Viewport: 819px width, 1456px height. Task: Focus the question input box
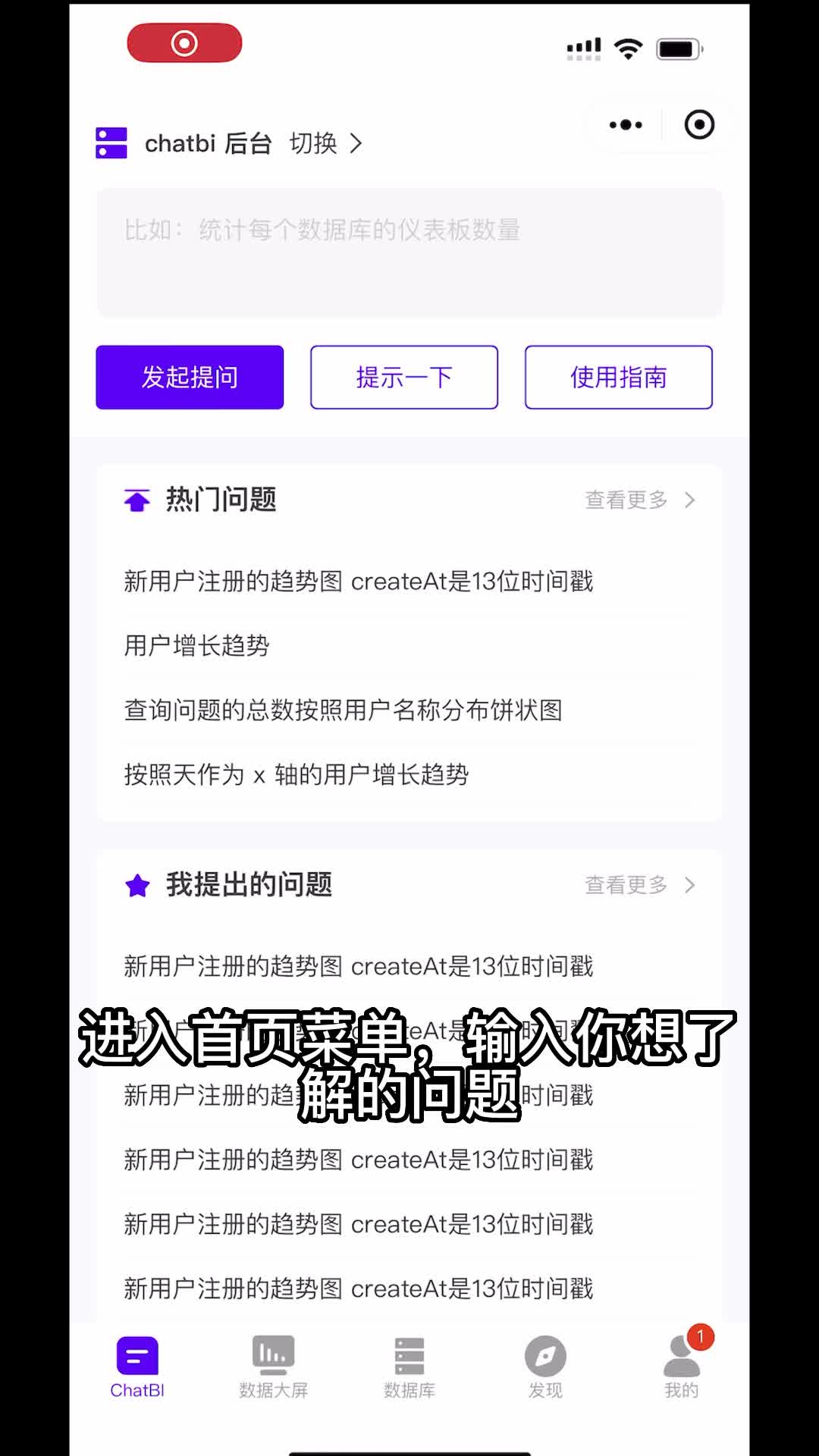pyautogui.click(x=409, y=253)
